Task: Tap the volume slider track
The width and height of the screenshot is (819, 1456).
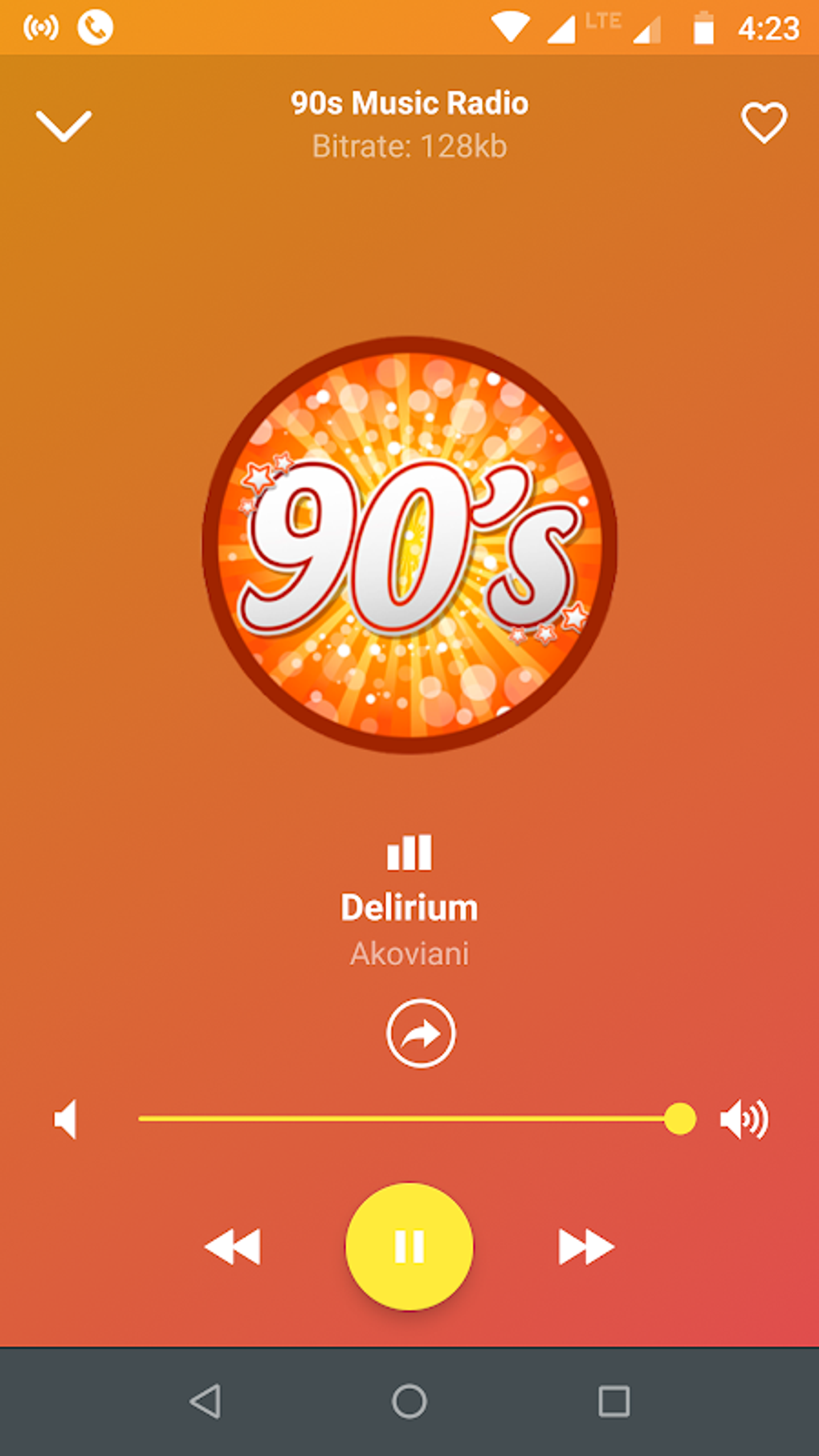Action: 401,1119
